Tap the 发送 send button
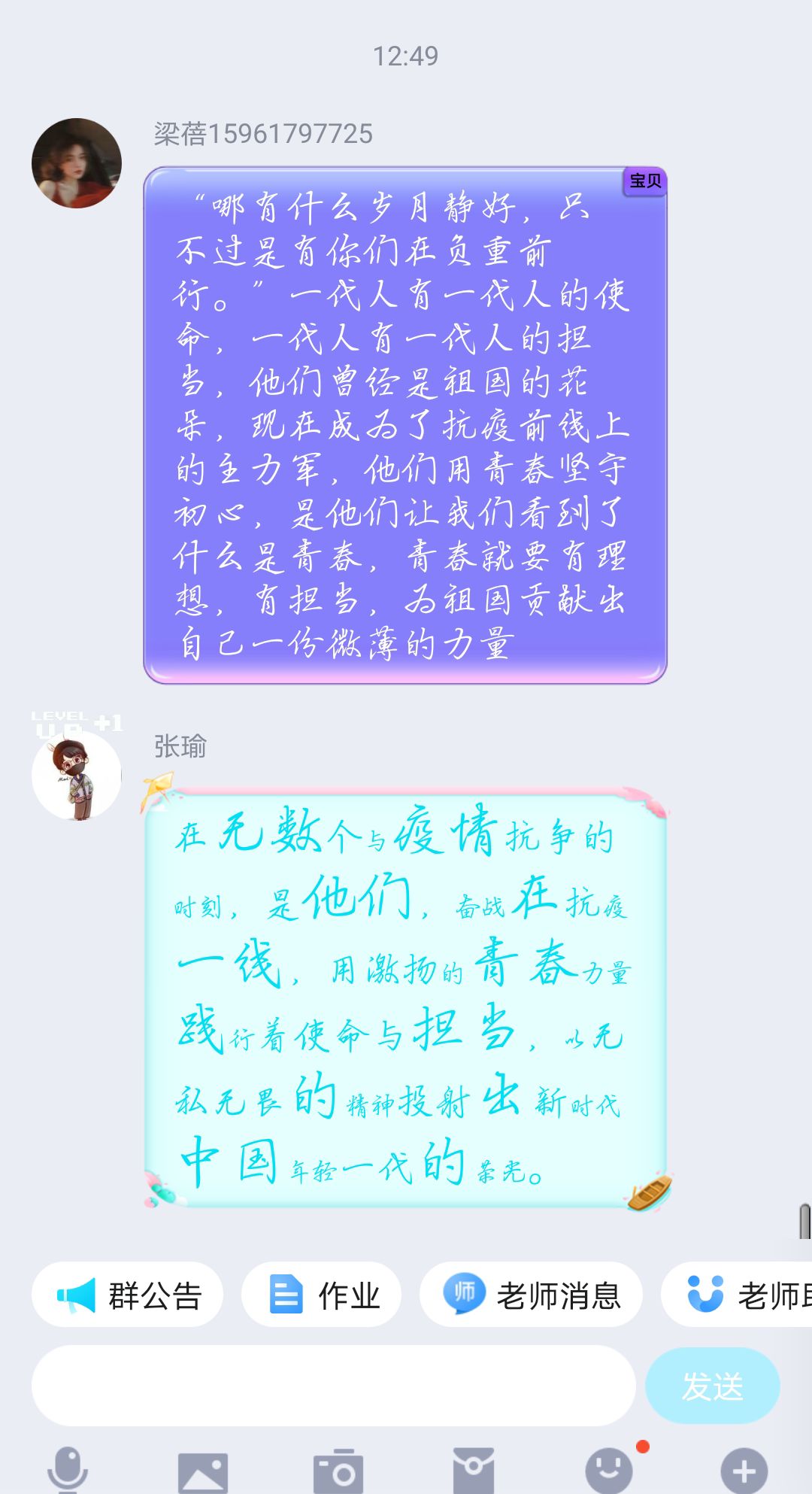This screenshot has height=1494, width=812. click(712, 1386)
